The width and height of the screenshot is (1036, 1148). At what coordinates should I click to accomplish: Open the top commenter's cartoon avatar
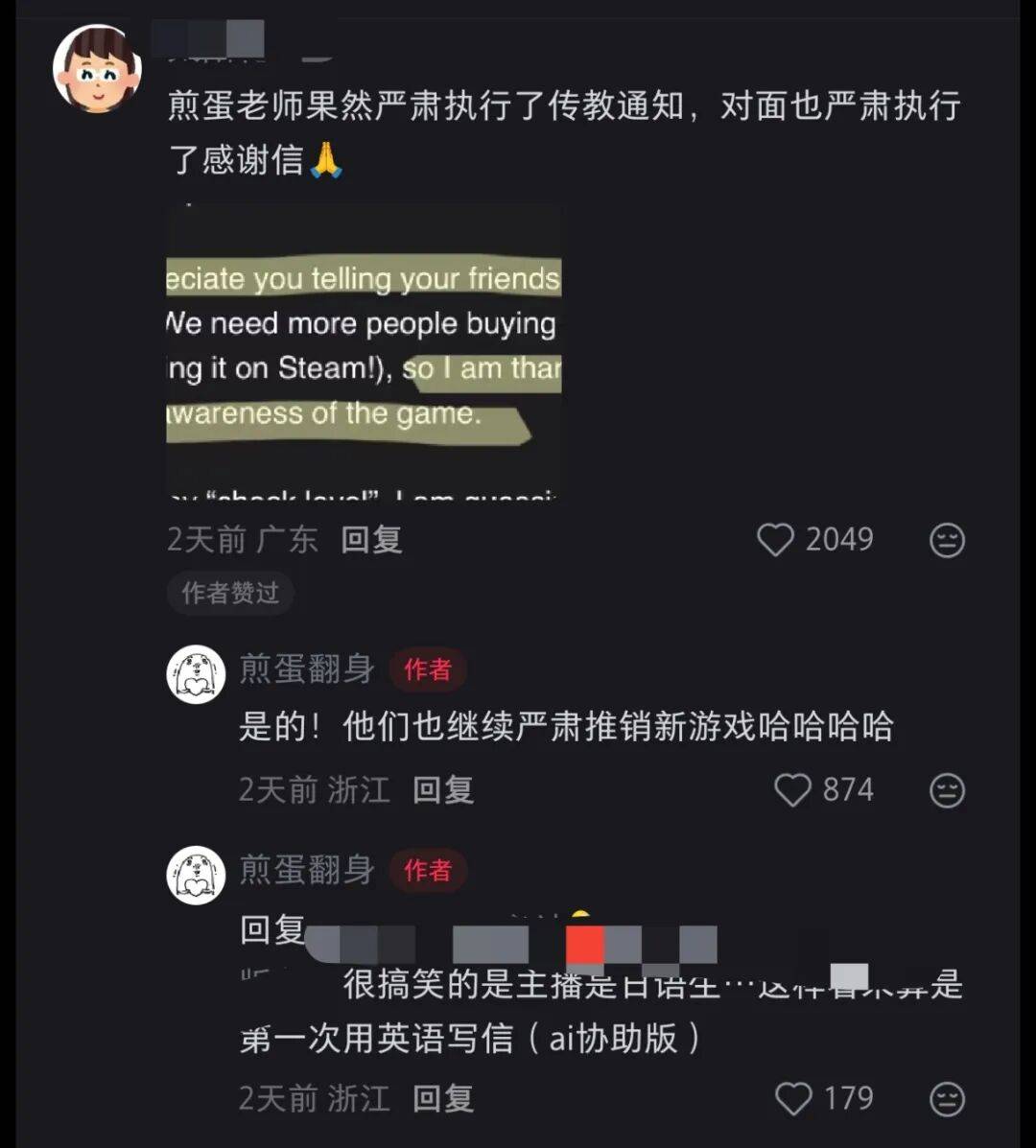[97, 70]
